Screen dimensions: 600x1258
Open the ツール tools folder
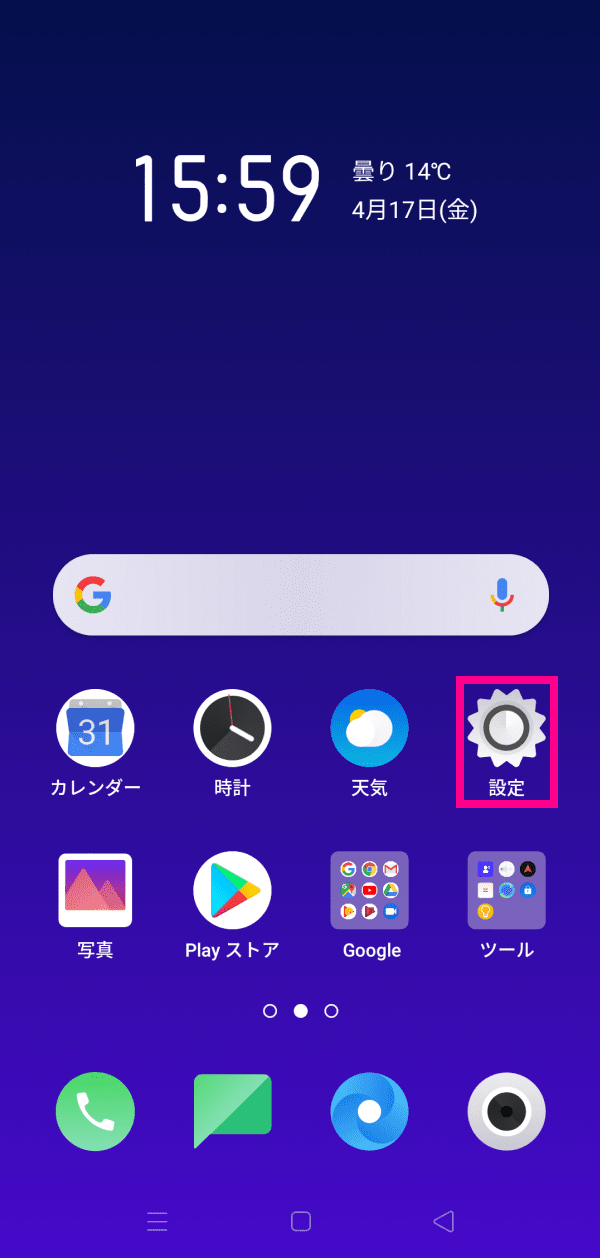tap(506, 890)
